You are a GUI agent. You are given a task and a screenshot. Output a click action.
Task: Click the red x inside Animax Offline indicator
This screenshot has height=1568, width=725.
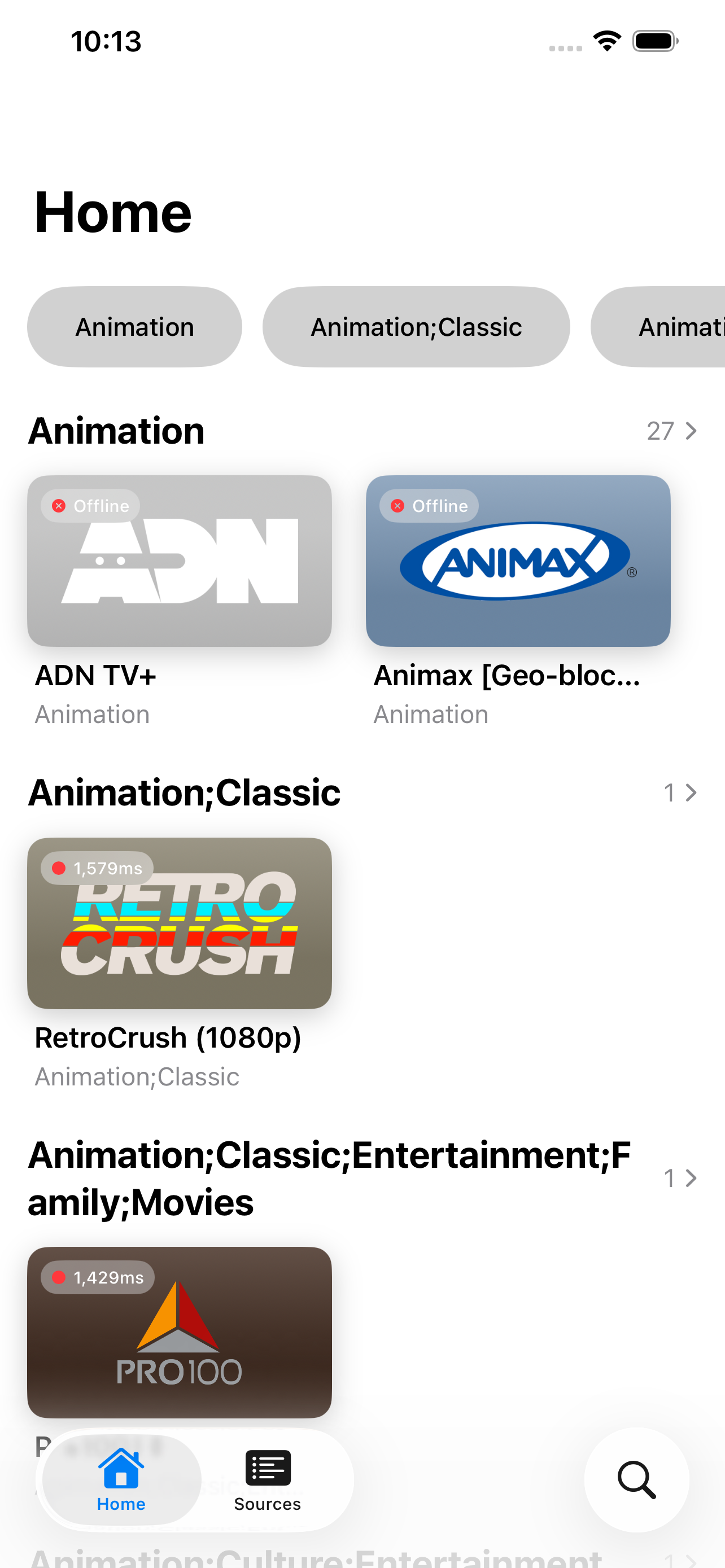[x=398, y=505]
